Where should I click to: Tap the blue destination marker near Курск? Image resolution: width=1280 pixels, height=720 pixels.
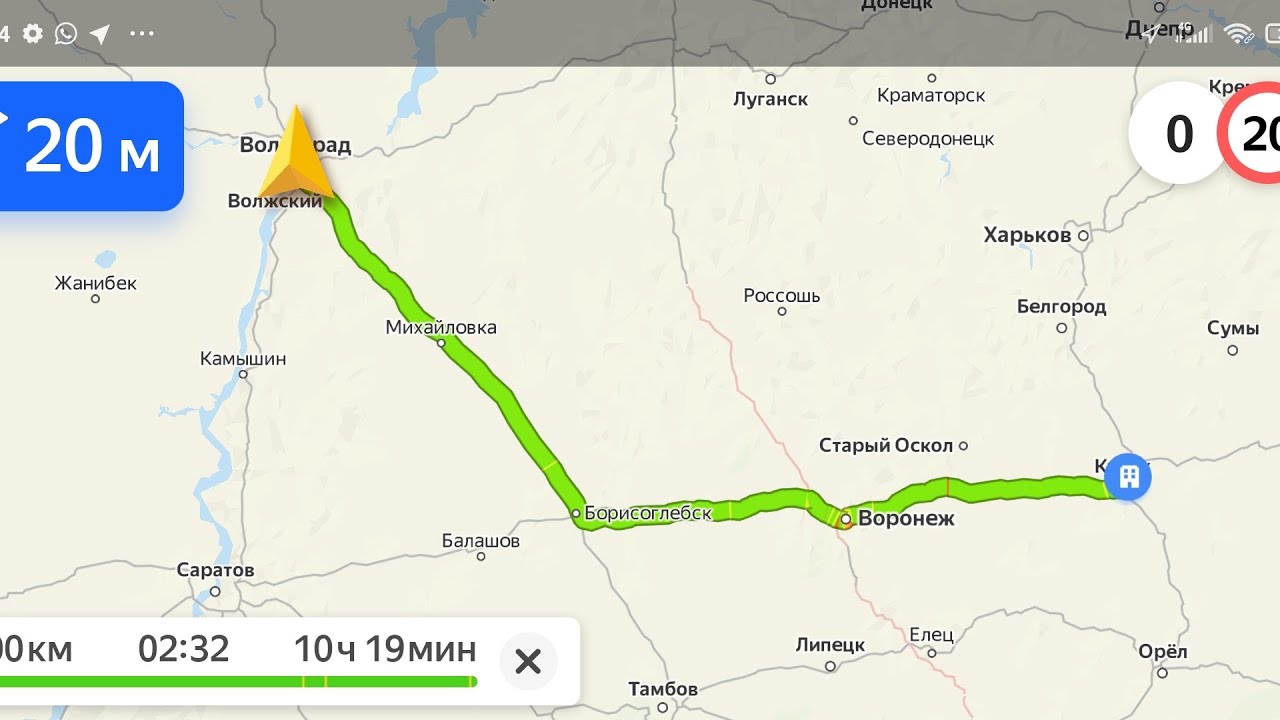1128,477
